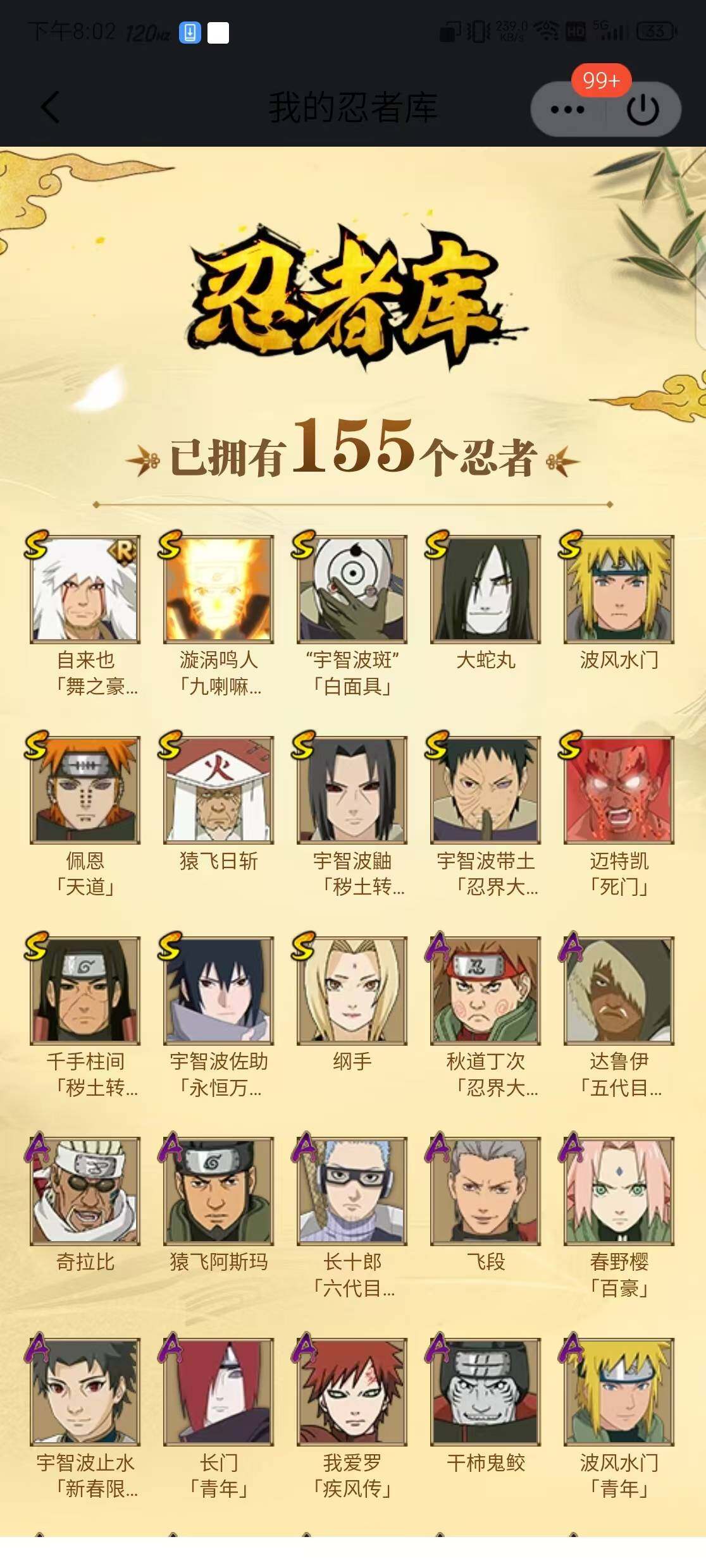Tap 我爱罗「疾风传」ninja tile
The height and width of the screenshot is (1568, 706).
click(352, 1392)
